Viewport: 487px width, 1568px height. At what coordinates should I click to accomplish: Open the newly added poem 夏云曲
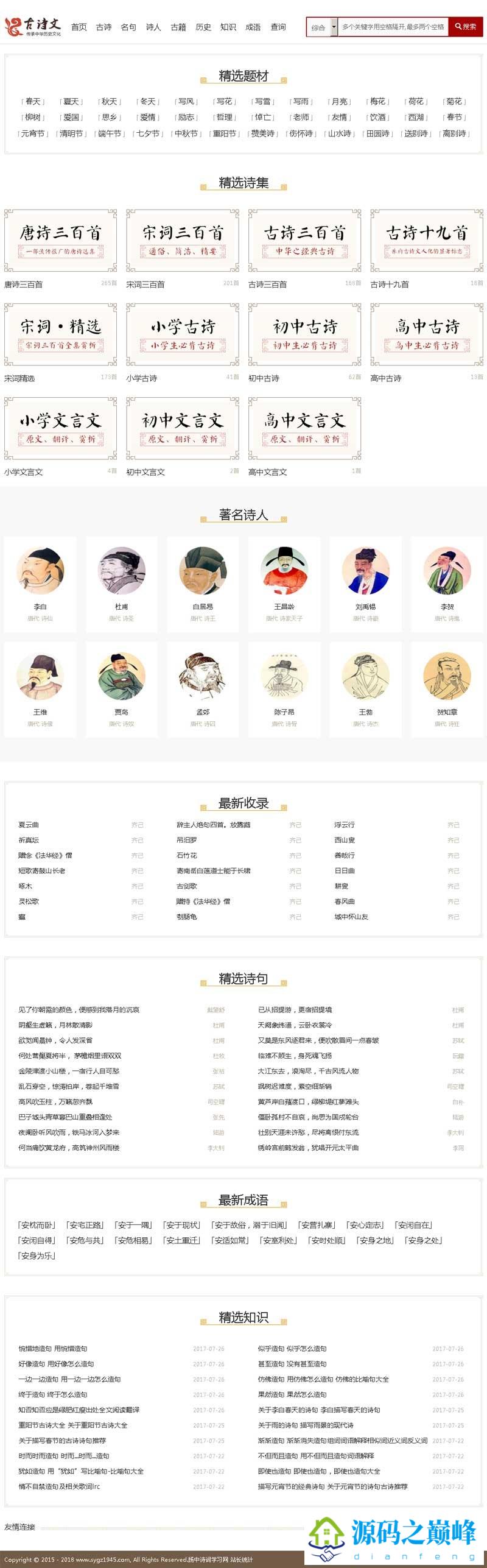click(x=29, y=825)
